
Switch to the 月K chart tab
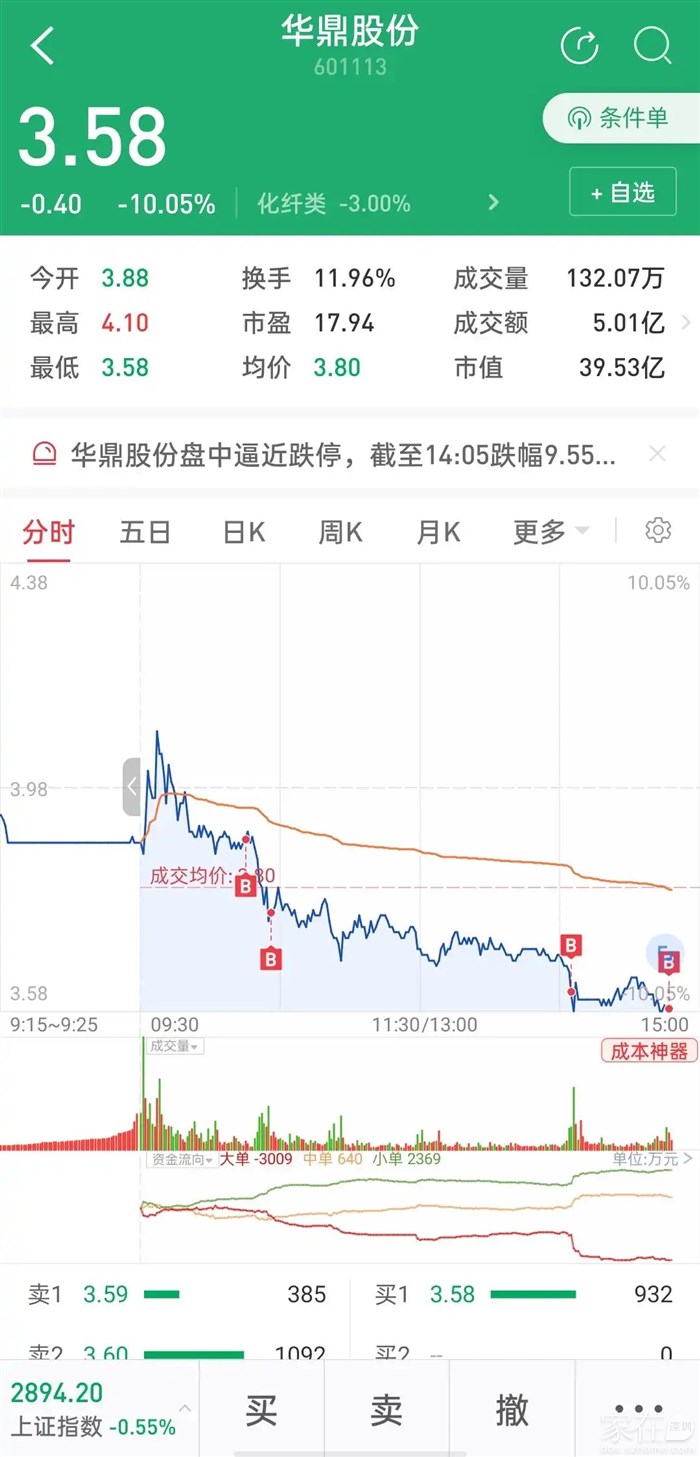coord(438,532)
